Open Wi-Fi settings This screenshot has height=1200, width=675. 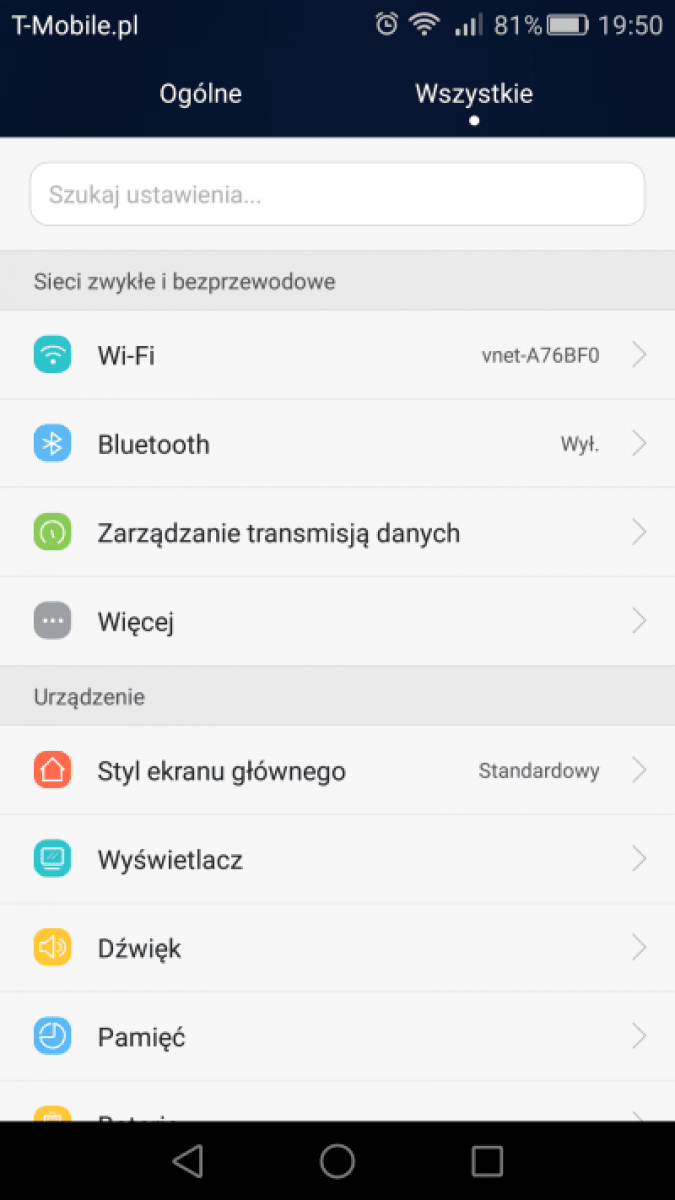coord(337,355)
